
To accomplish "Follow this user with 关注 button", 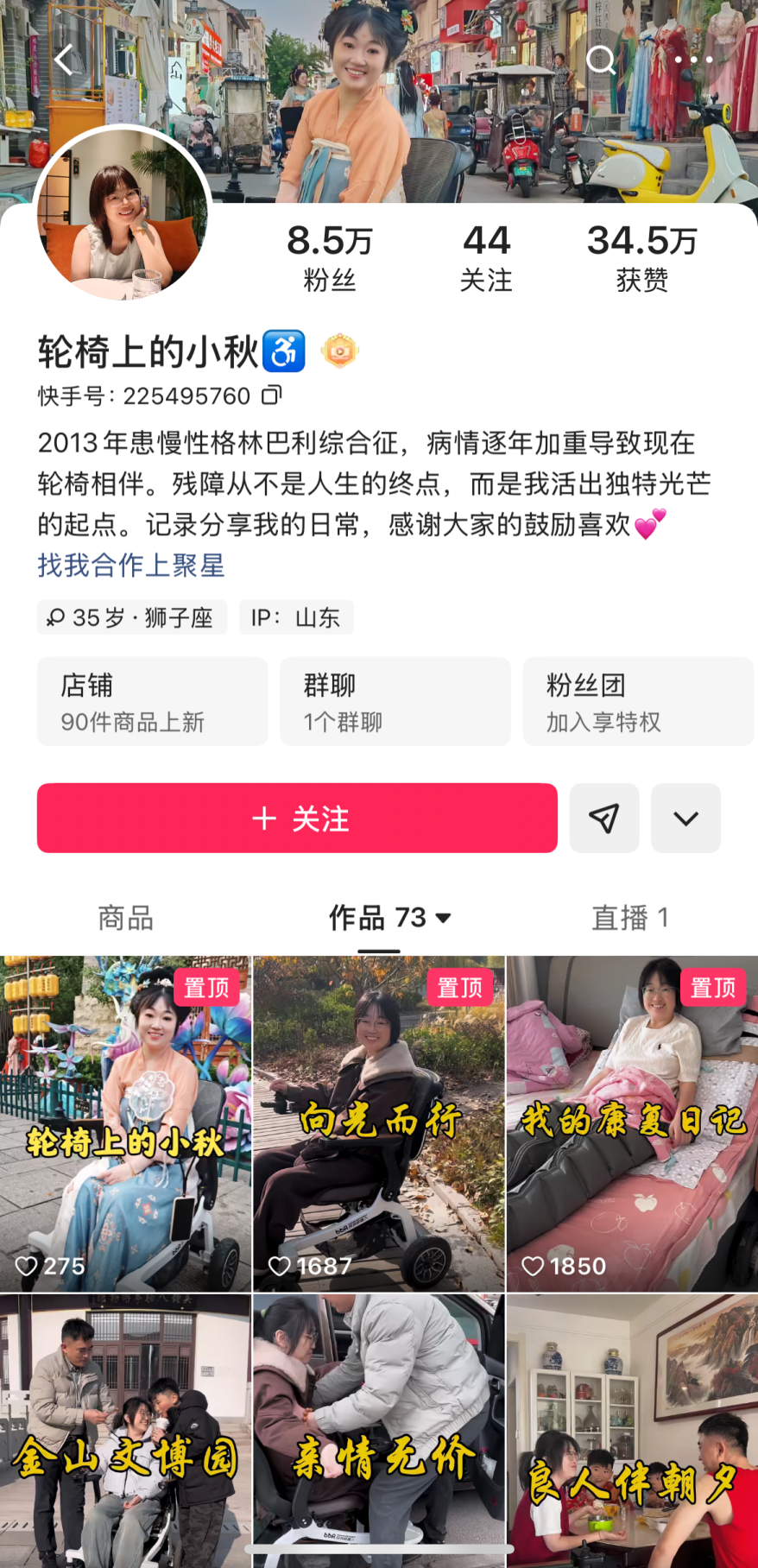I will [x=297, y=818].
